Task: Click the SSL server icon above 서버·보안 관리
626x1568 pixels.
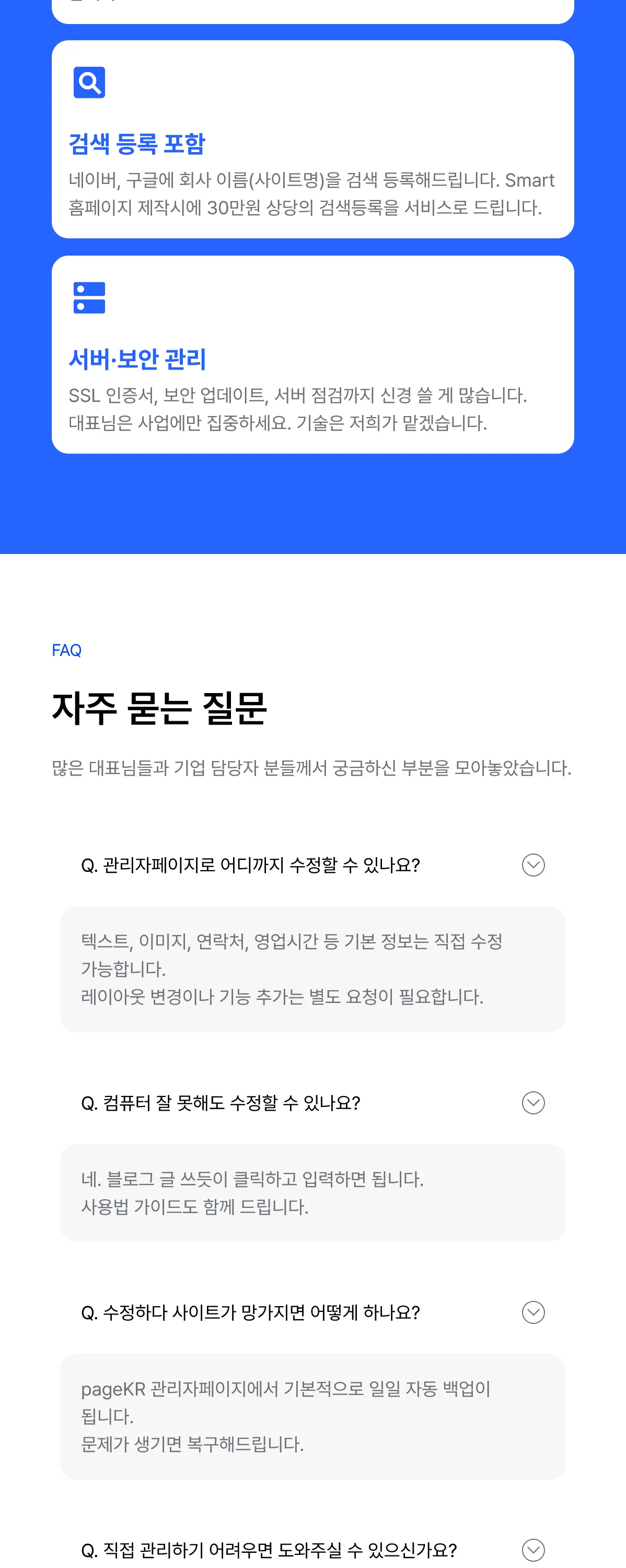Action: [89, 297]
